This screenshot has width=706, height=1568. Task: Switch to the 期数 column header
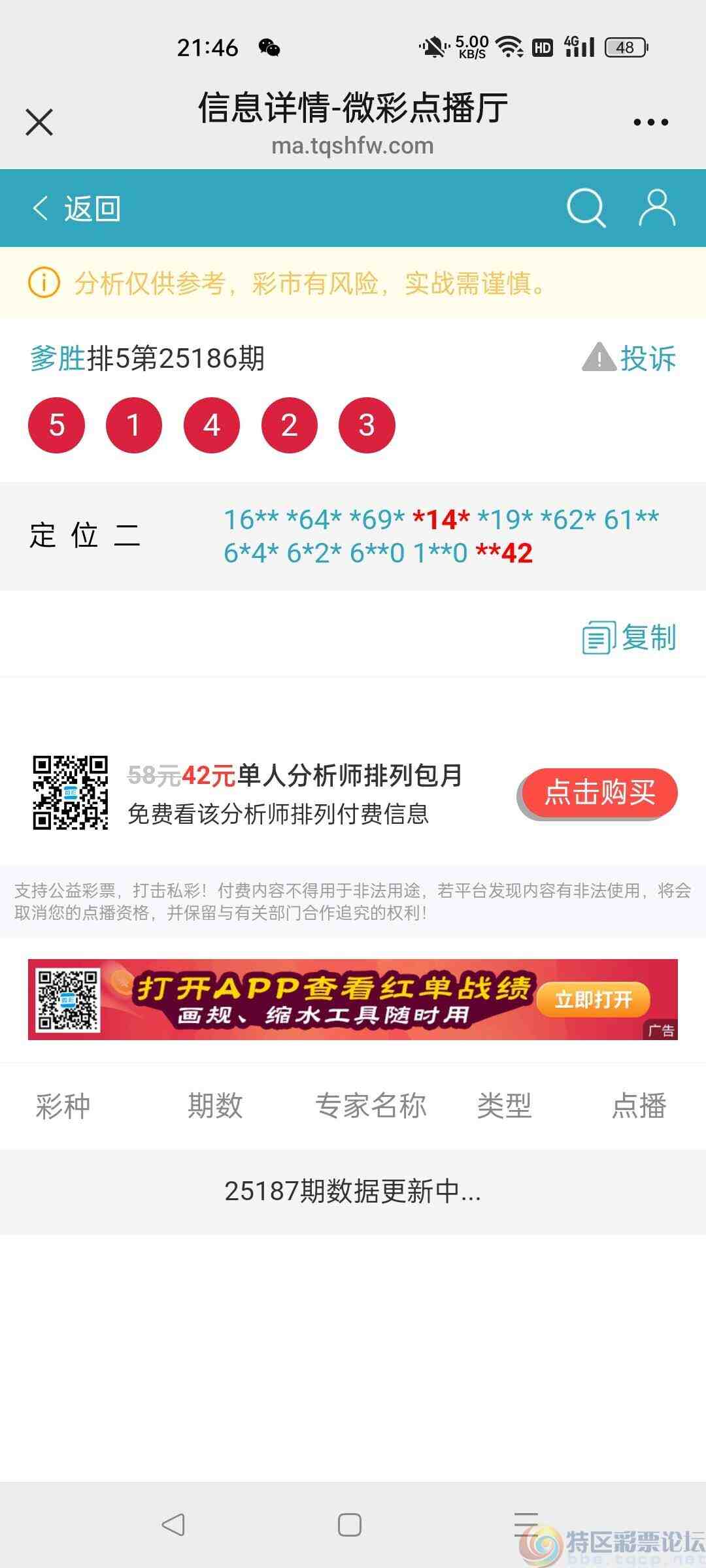[x=216, y=1105]
